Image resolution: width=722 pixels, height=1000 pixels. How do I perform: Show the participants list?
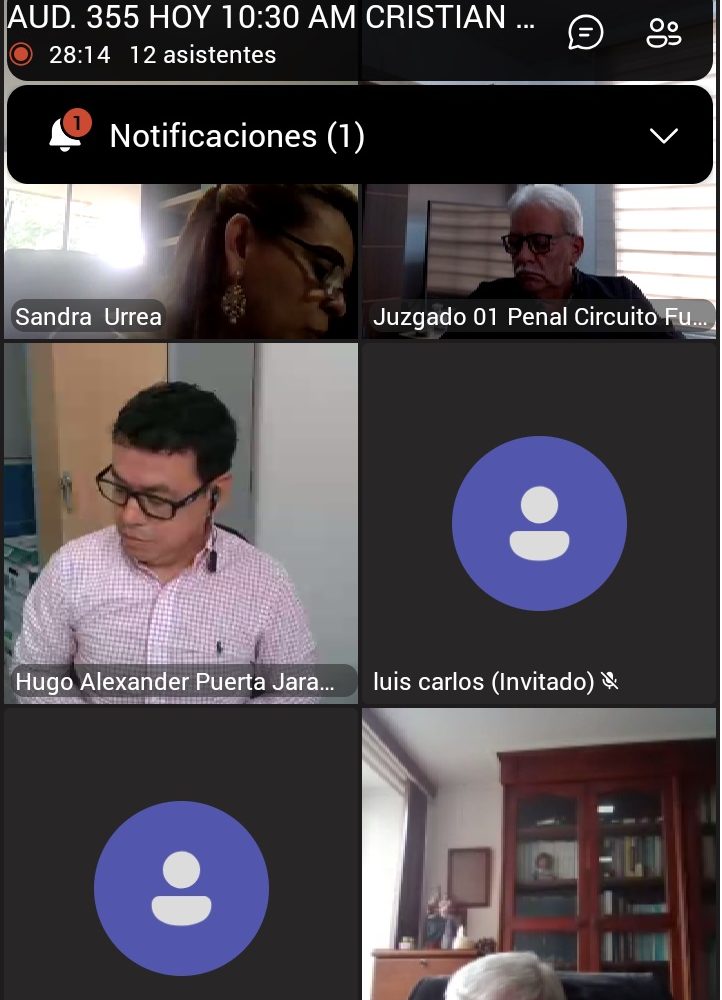point(663,34)
